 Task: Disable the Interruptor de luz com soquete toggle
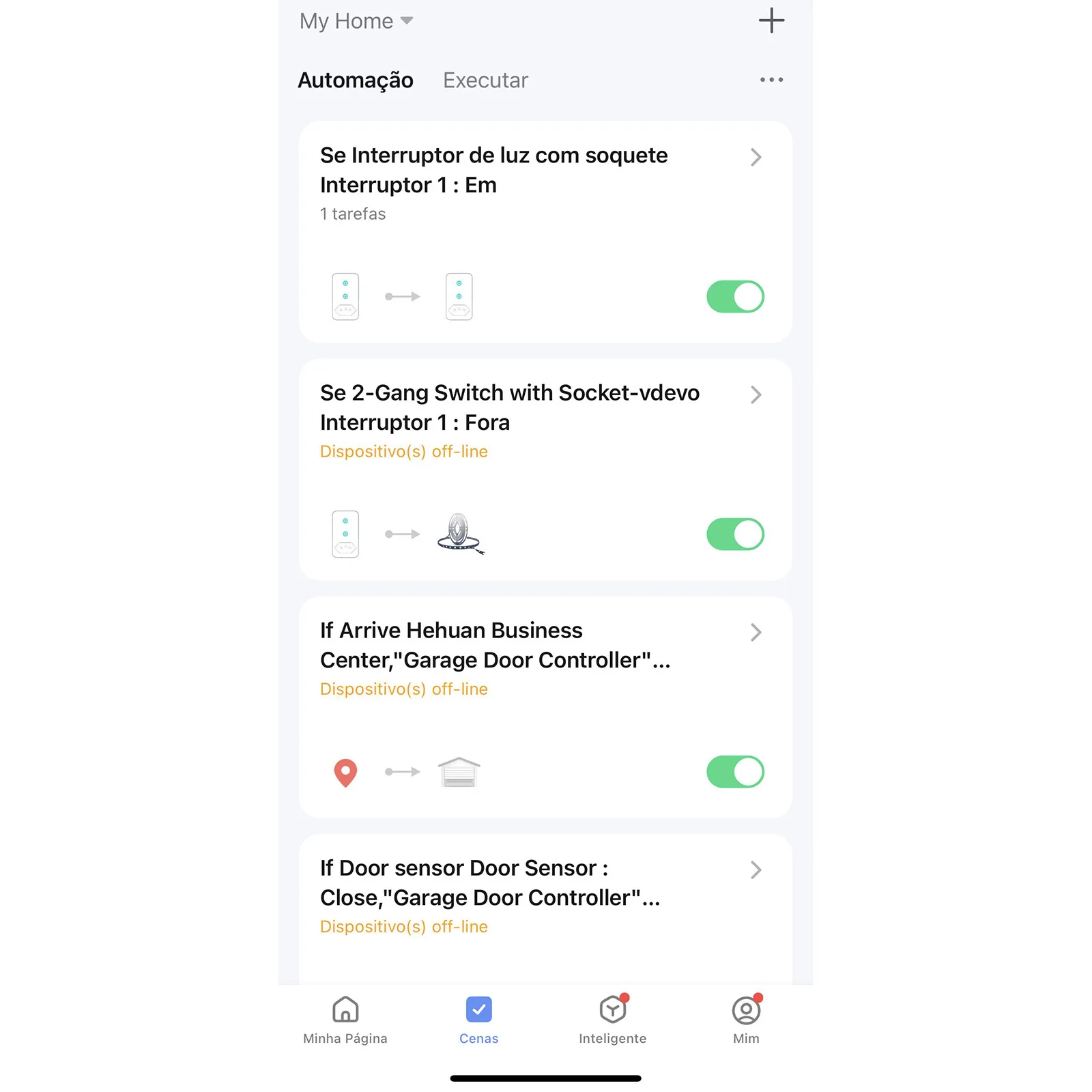(735, 297)
